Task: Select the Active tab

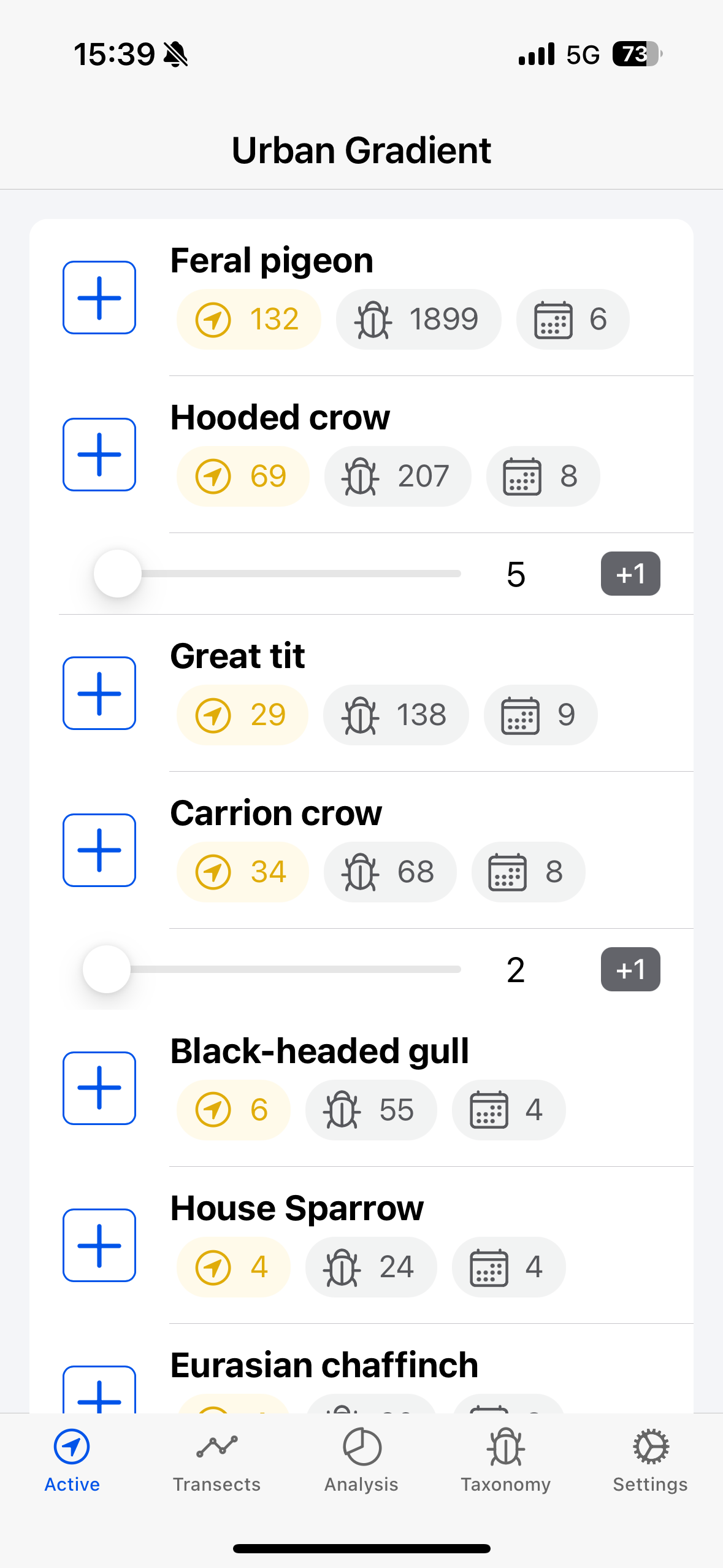Action: pyautogui.click(x=72, y=1461)
